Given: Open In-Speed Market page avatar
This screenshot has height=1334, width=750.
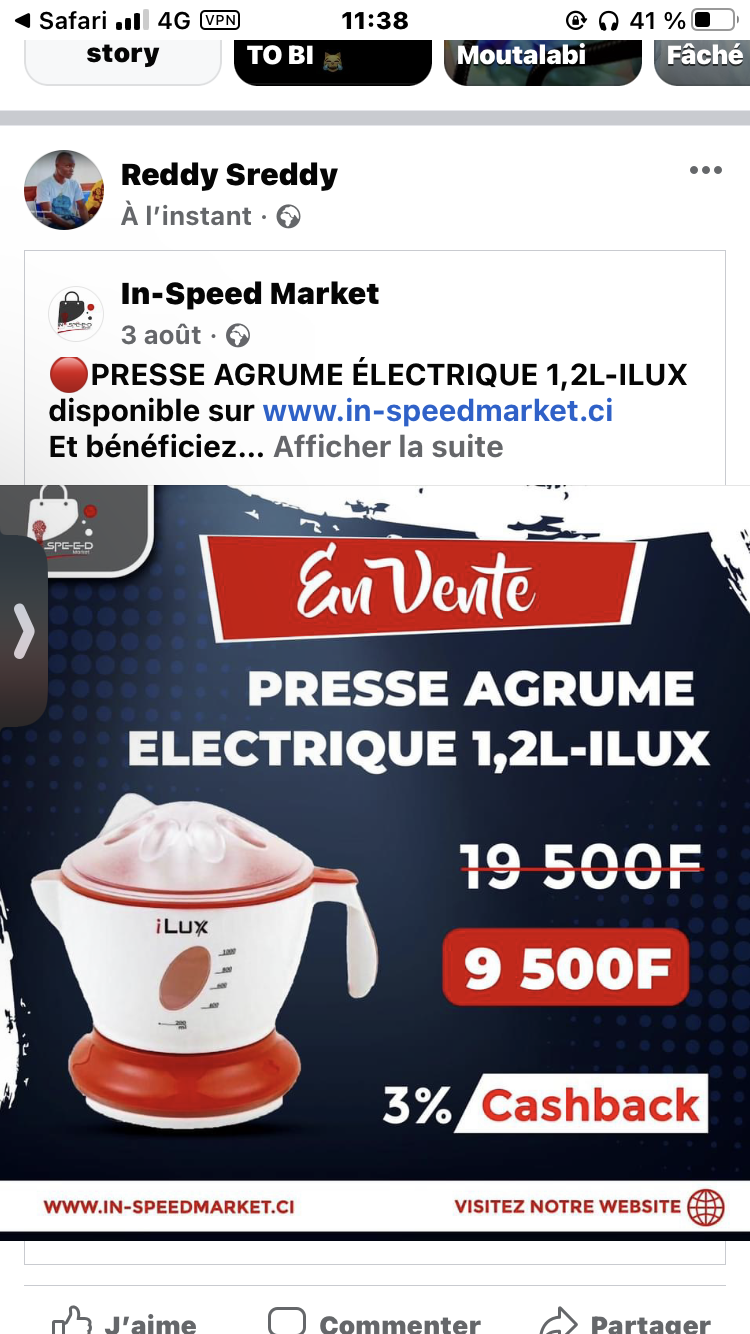Looking at the screenshot, I should coord(76,314).
